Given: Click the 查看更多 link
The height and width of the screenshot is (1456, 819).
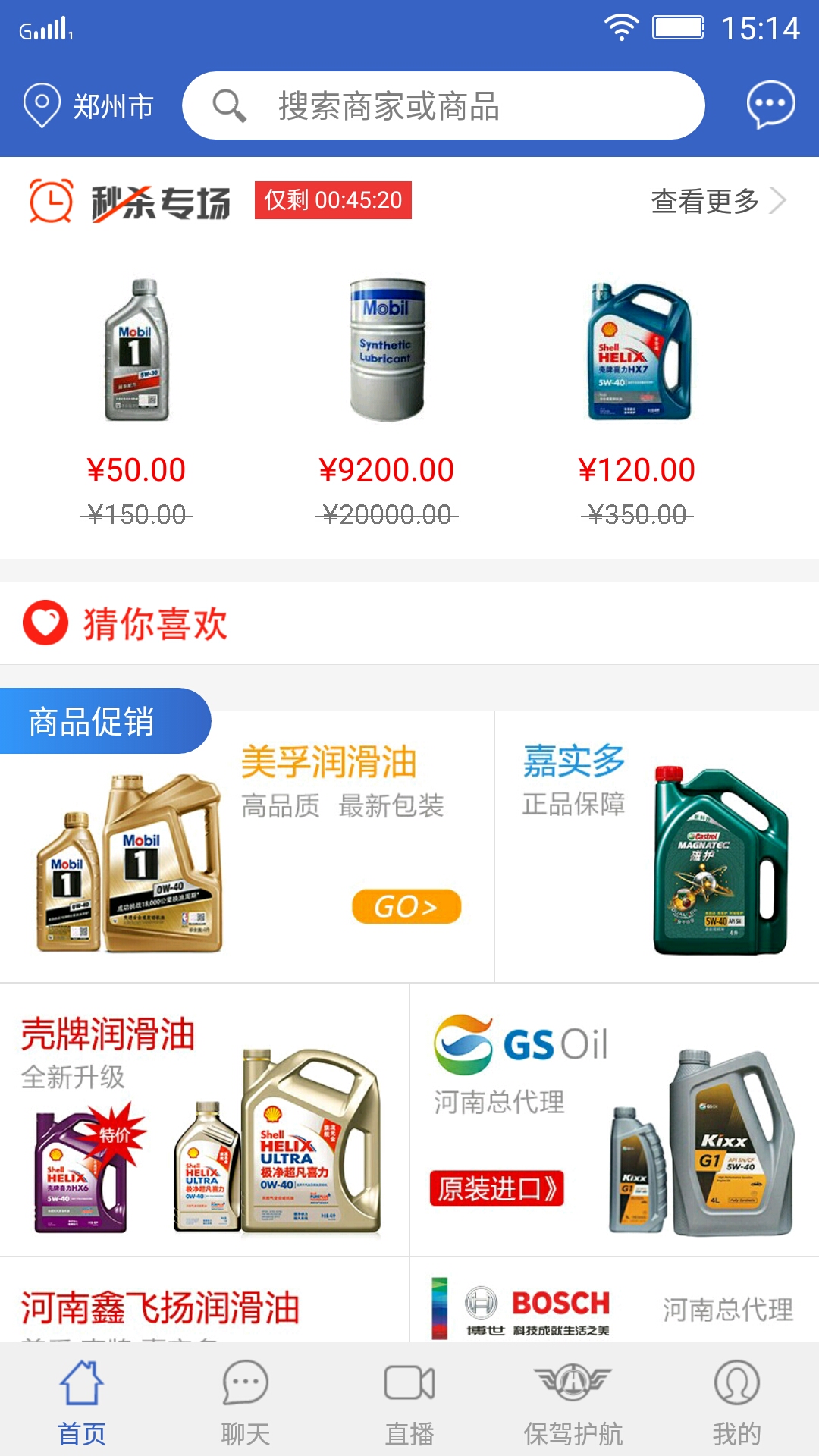Looking at the screenshot, I should click(x=704, y=202).
